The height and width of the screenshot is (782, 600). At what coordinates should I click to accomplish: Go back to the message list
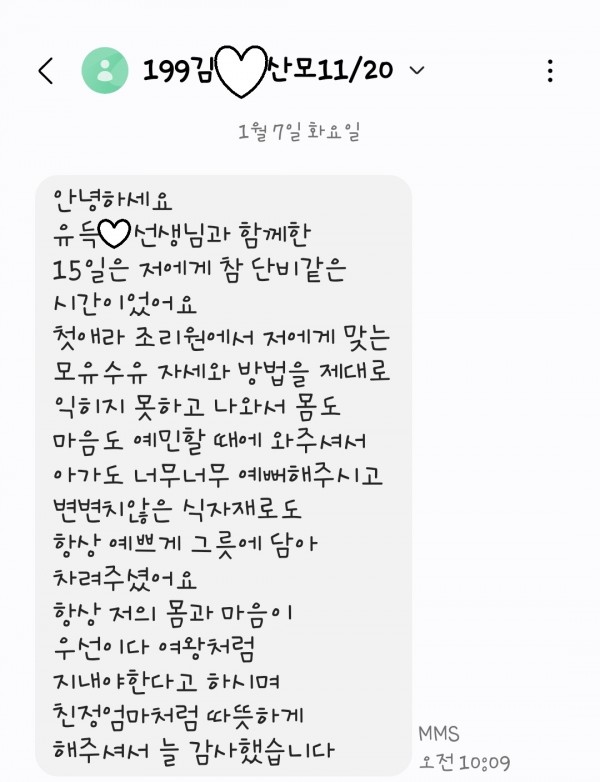tap(46, 71)
